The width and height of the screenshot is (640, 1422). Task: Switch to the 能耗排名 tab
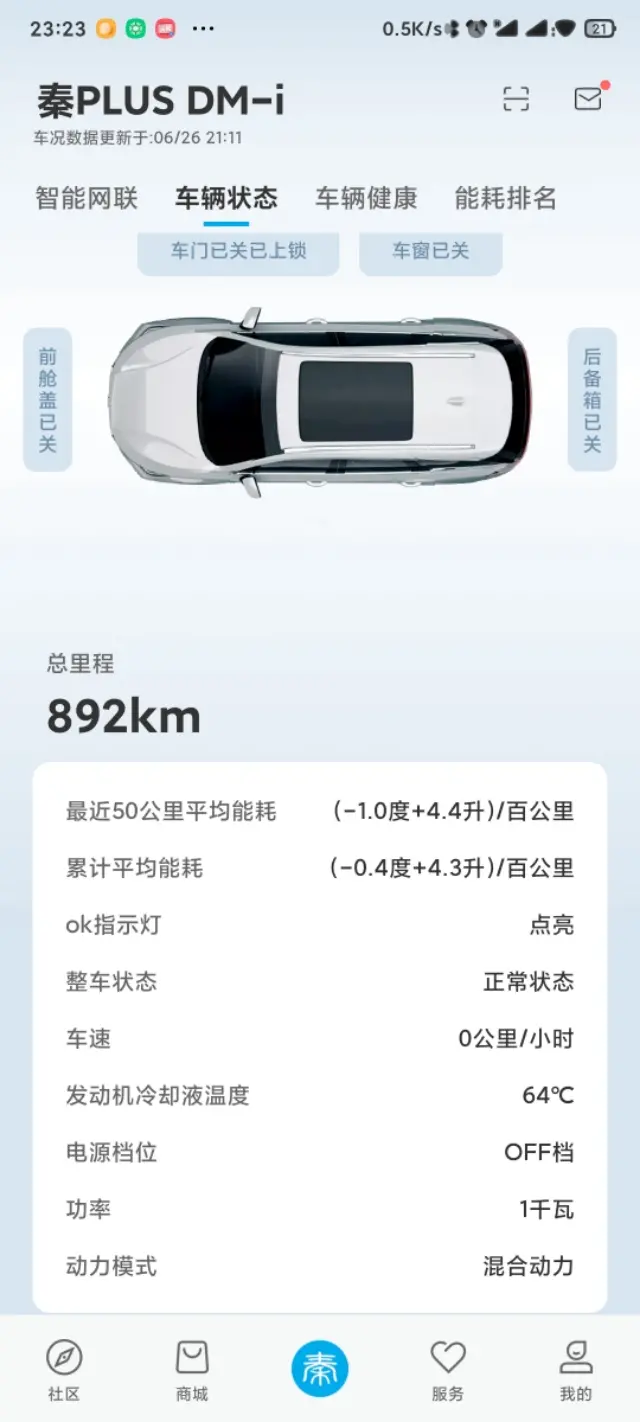tap(505, 198)
